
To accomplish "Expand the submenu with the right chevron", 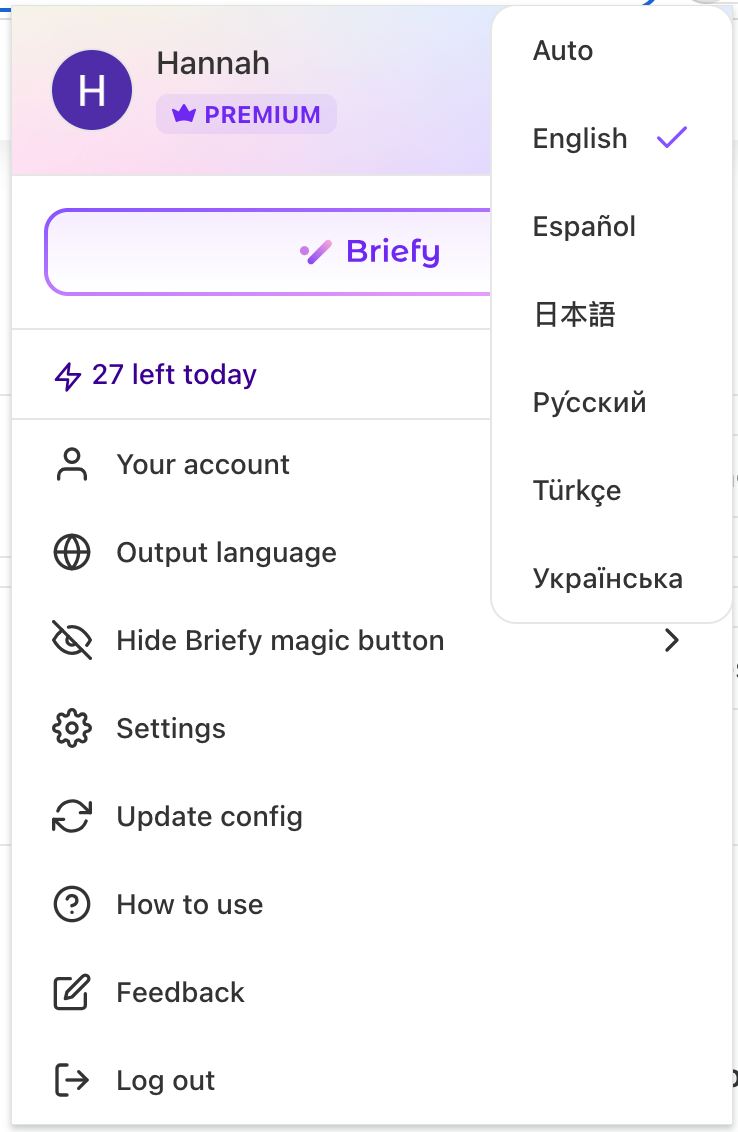I will 671,640.
